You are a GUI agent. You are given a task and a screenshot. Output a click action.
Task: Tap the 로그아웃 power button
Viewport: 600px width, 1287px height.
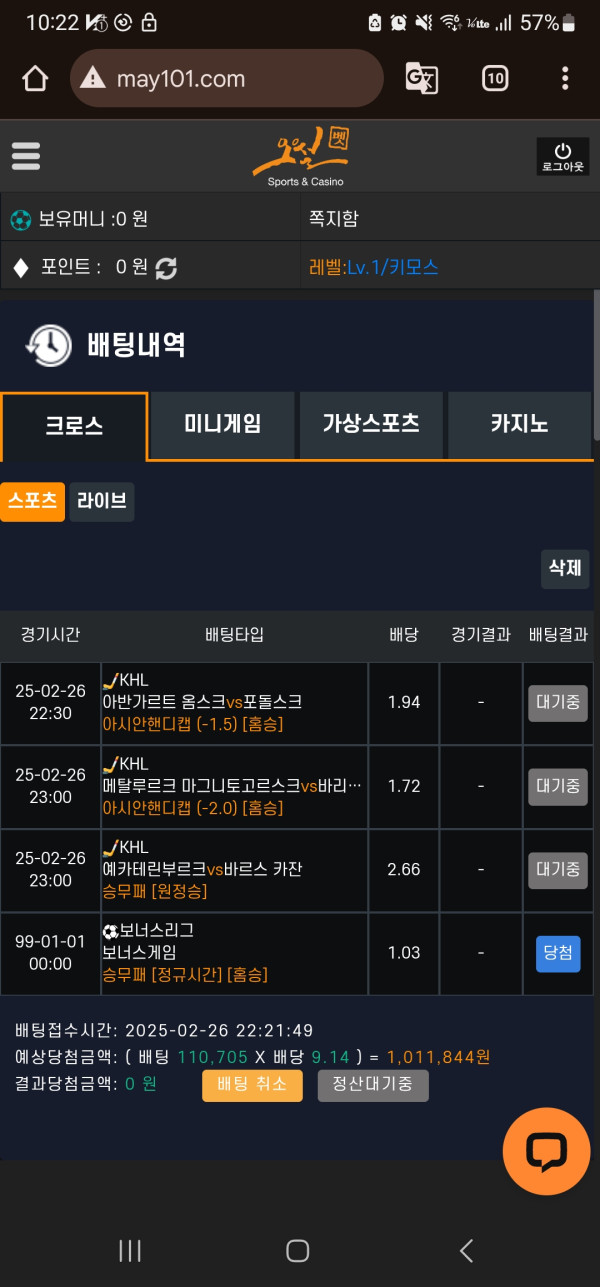coord(563,156)
